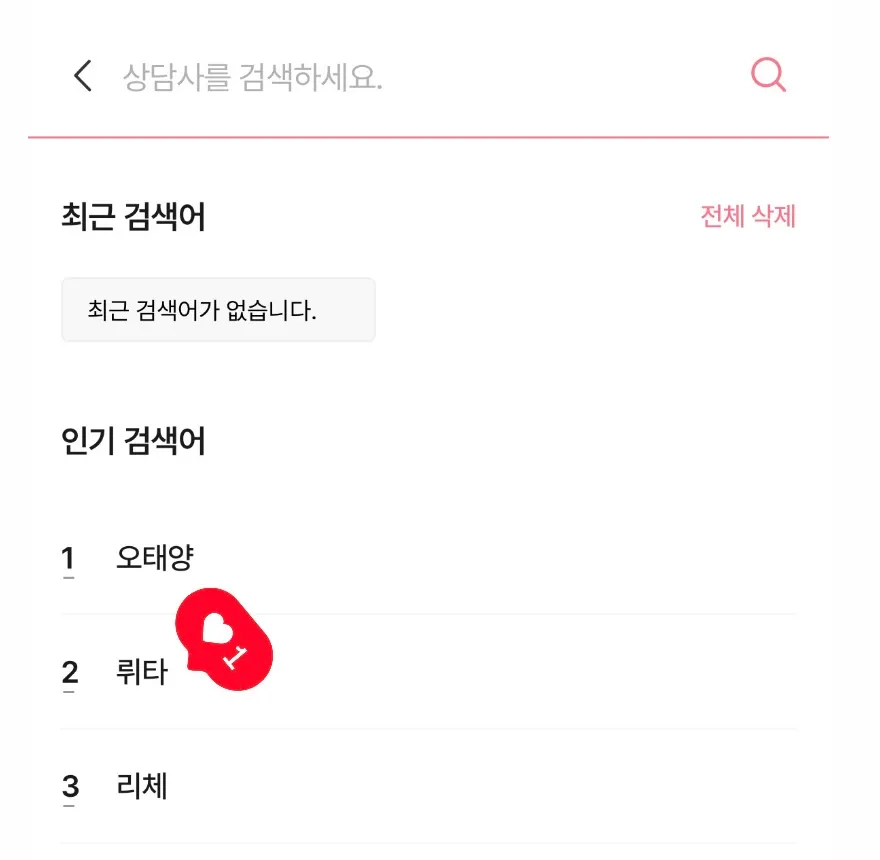Tap the magnifier search icon
880x860 pixels.
tap(768, 76)
